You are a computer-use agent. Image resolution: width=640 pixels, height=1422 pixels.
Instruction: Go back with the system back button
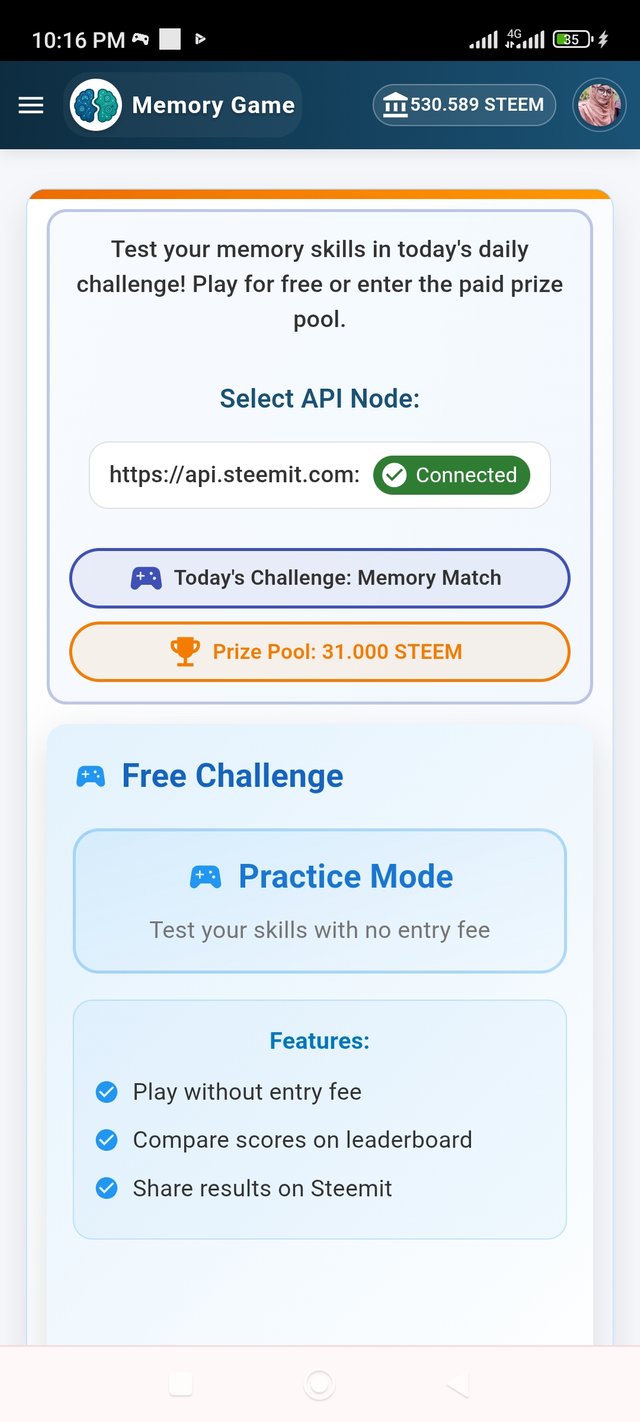tap(457, 1384)
